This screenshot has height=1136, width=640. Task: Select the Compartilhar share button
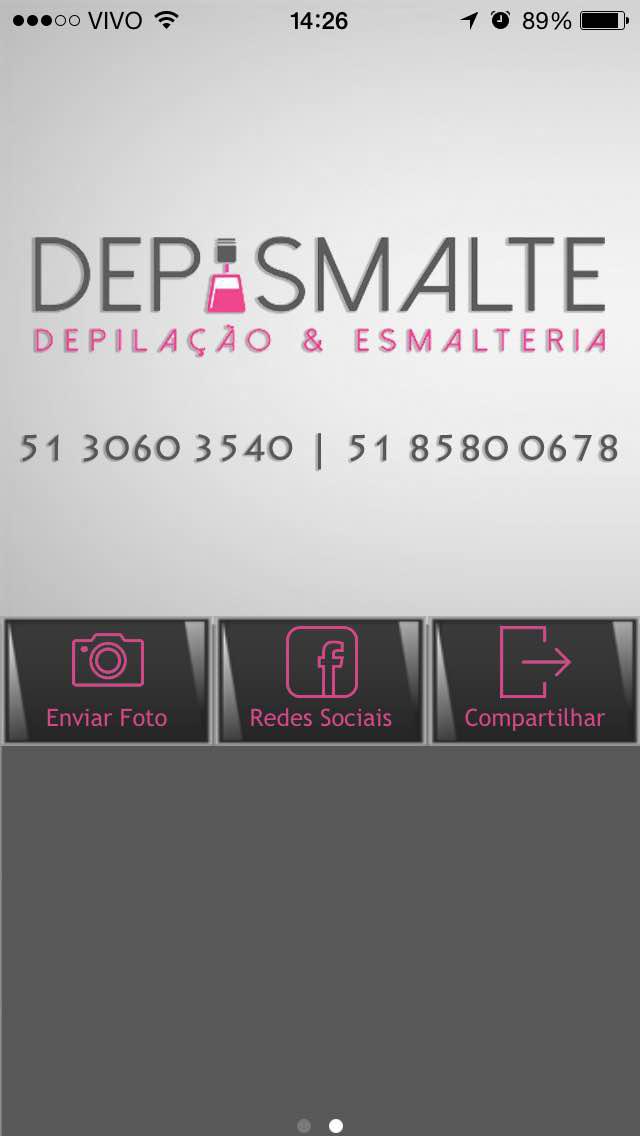[x=534, y=681]
